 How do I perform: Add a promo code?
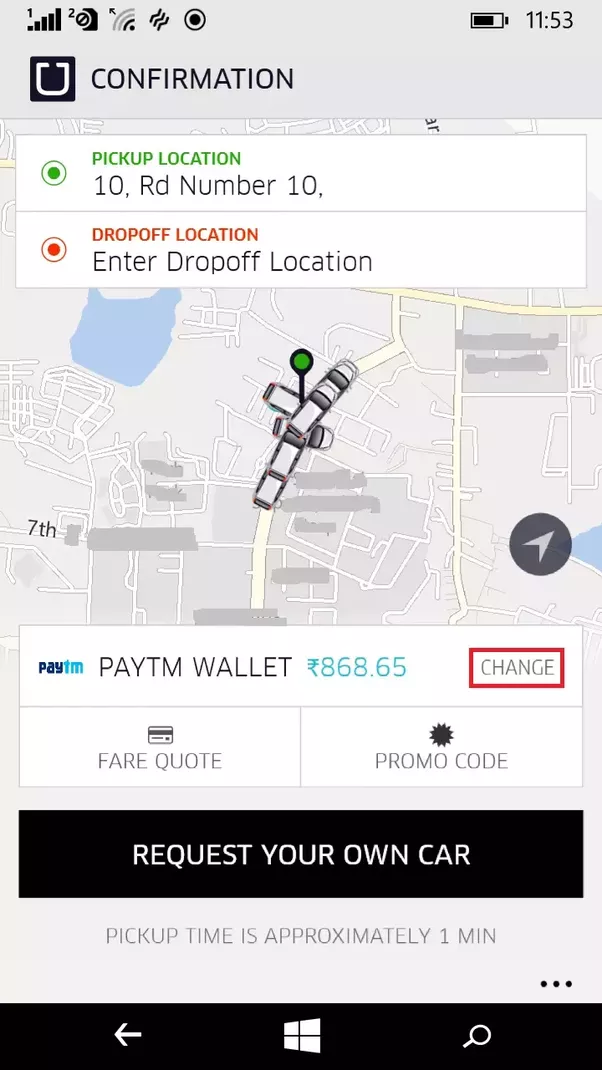[442, 747]
